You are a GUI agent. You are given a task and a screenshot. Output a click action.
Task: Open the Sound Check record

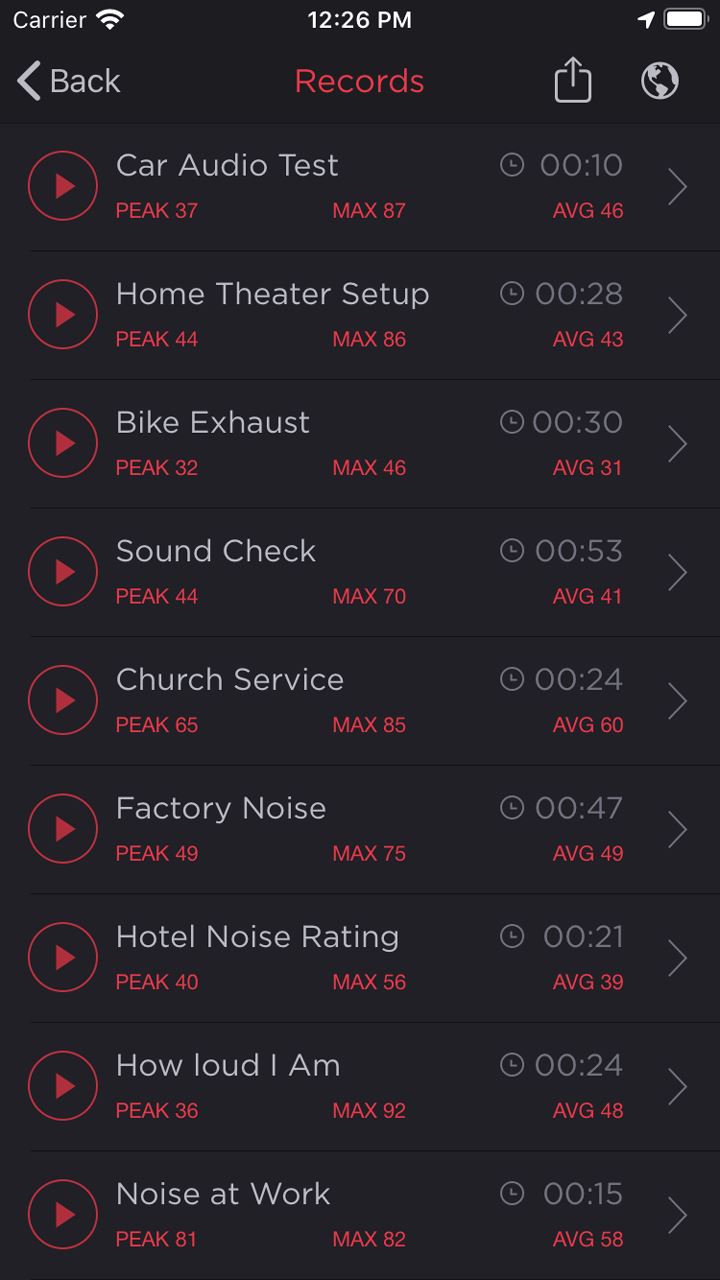[360, 572]
